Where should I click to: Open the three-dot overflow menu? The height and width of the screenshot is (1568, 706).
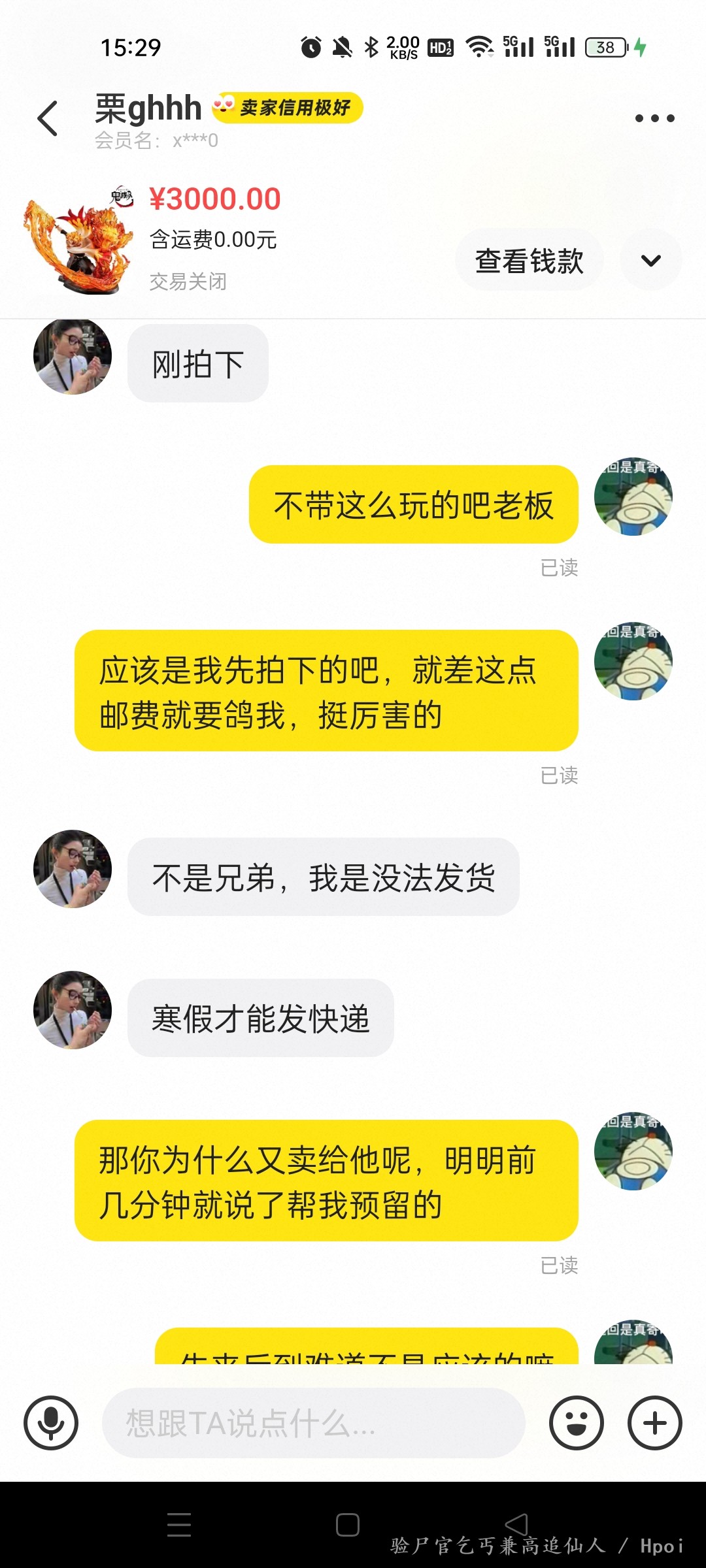(654, 118)
